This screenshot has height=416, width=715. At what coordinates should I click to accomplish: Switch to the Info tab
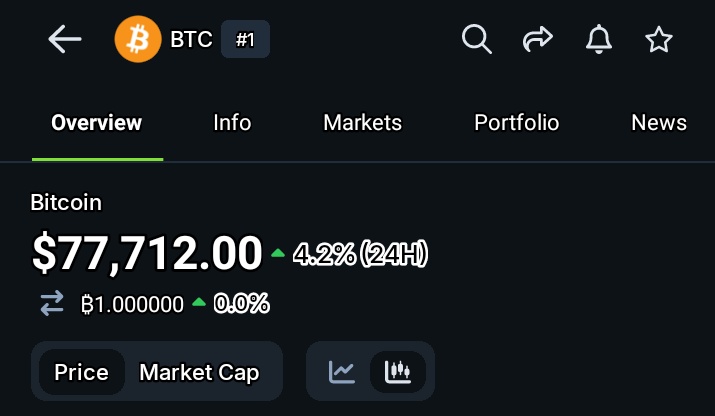coord(232,123)
